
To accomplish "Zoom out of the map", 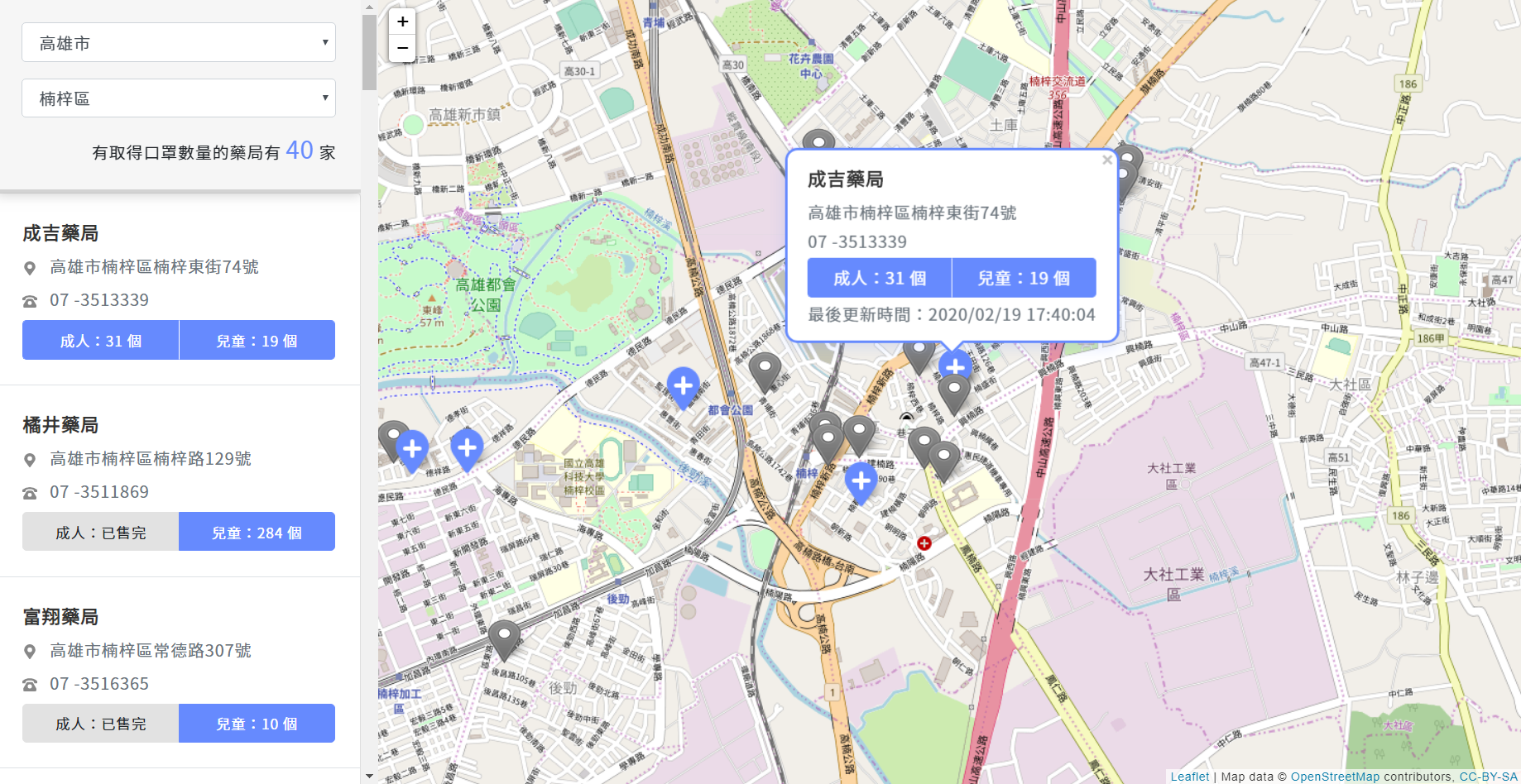I will (x=402, y=48).
